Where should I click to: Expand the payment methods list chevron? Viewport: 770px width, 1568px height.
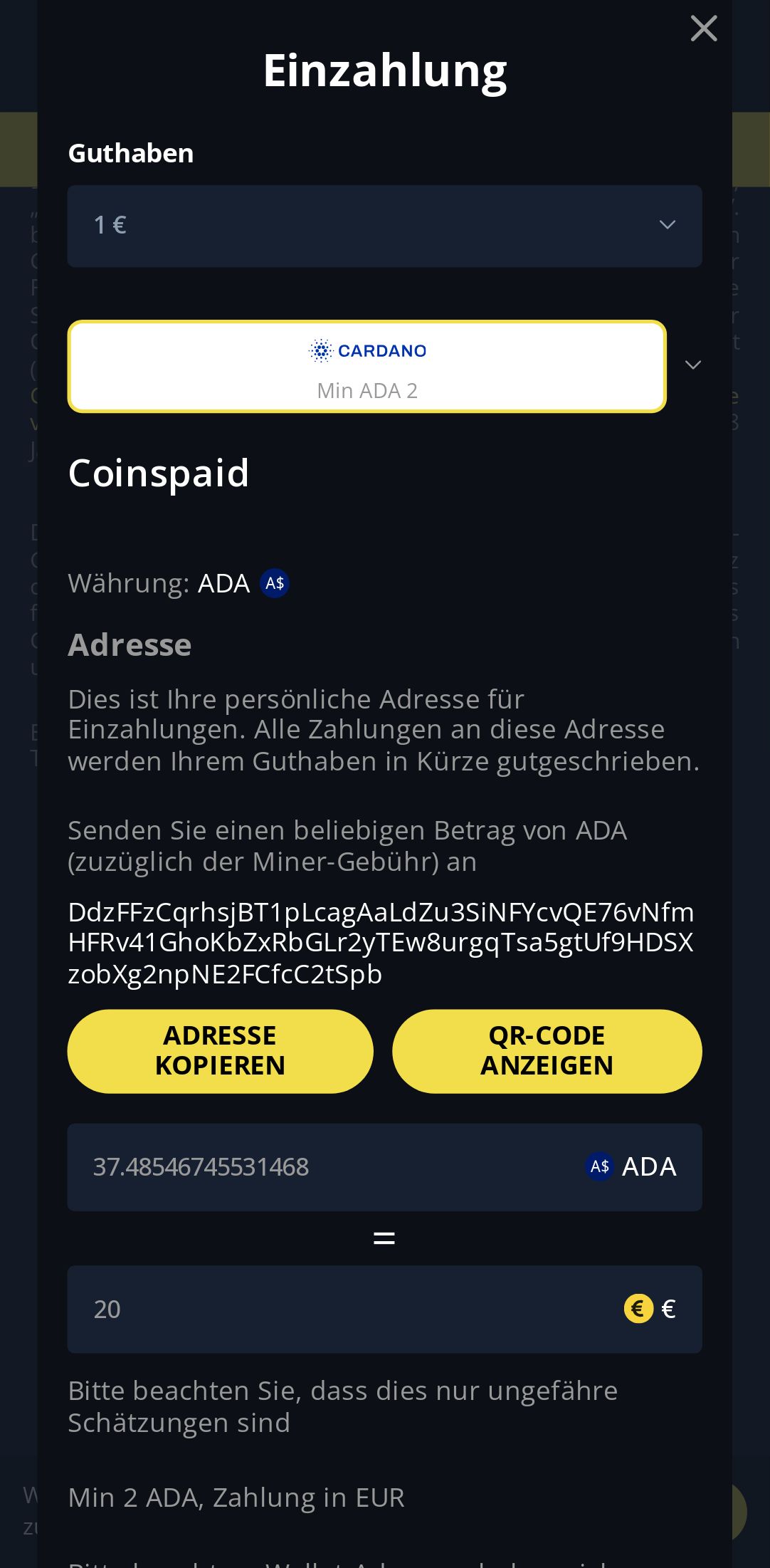point(692,365)
